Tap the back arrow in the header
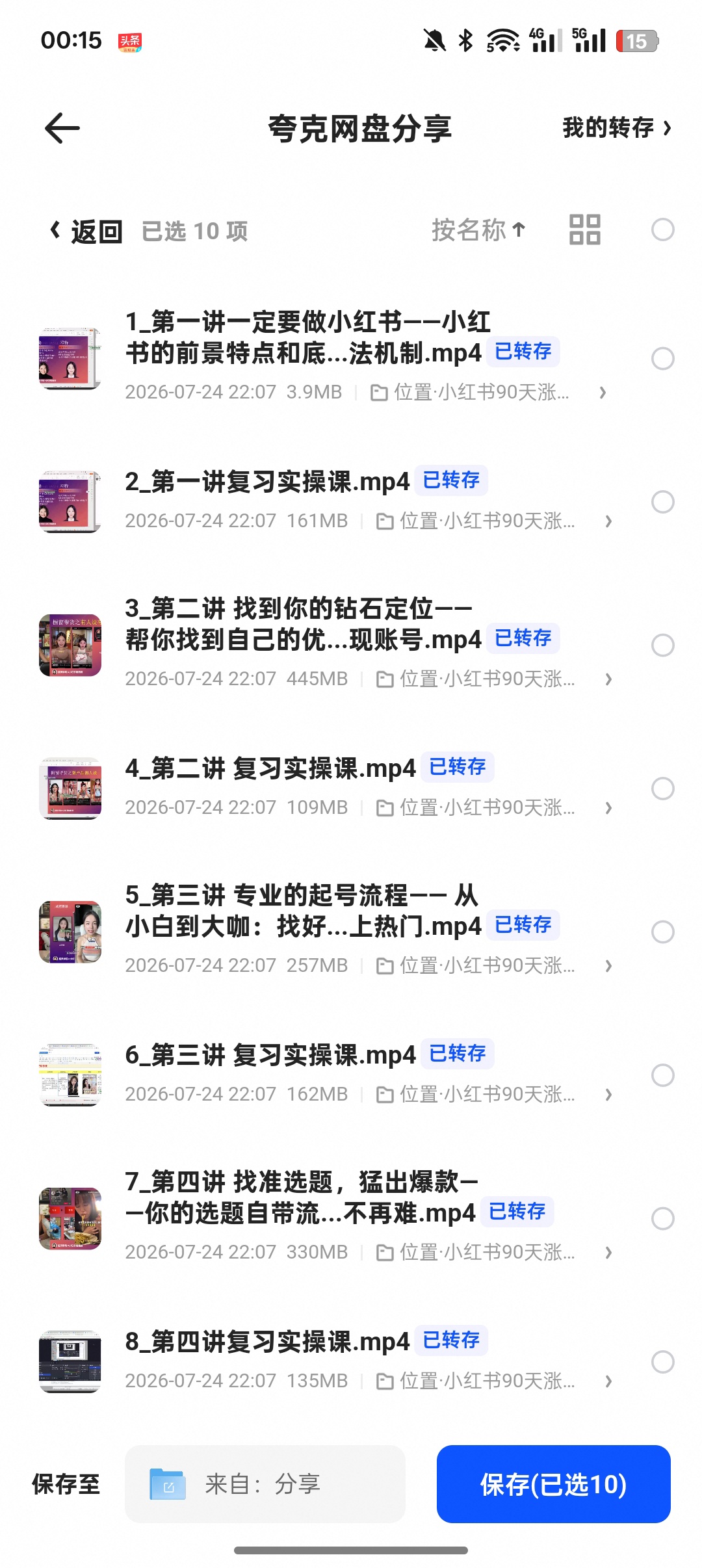Viewport: 702px width, 1568px height. click(x=62, y=128)
